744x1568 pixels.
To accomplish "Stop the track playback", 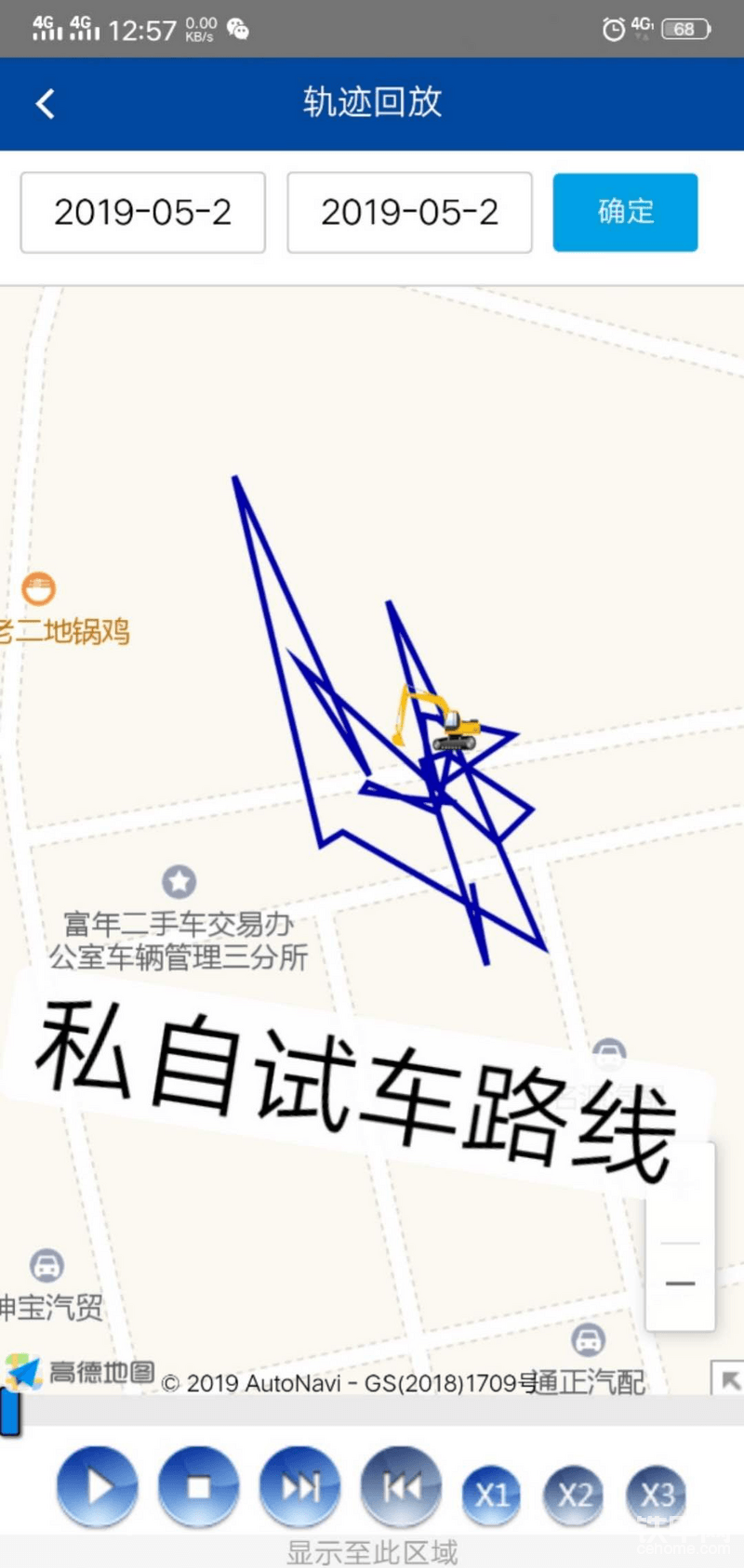I will tap(198, 1487).
